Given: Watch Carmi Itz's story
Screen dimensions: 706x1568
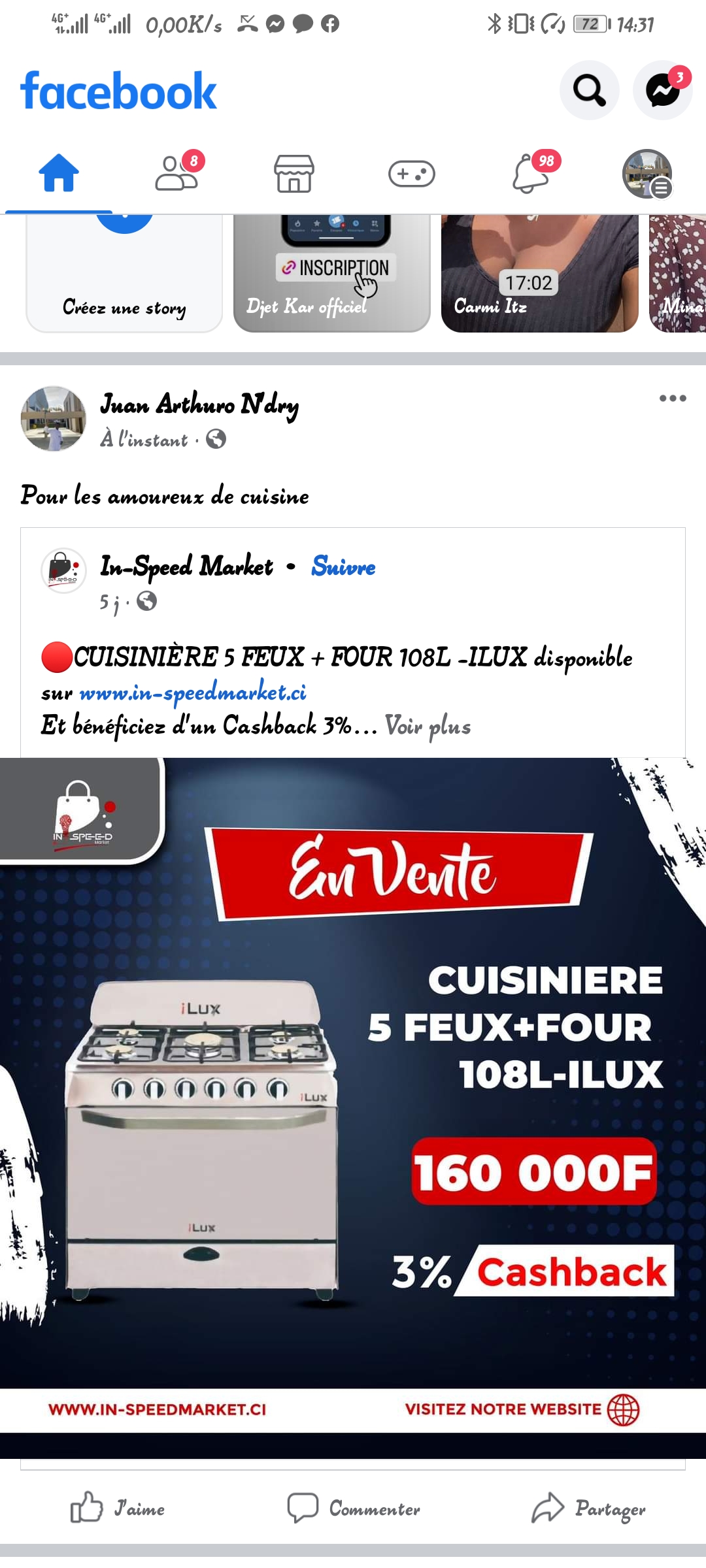Looking at the screenshot, I should [539, 274].
